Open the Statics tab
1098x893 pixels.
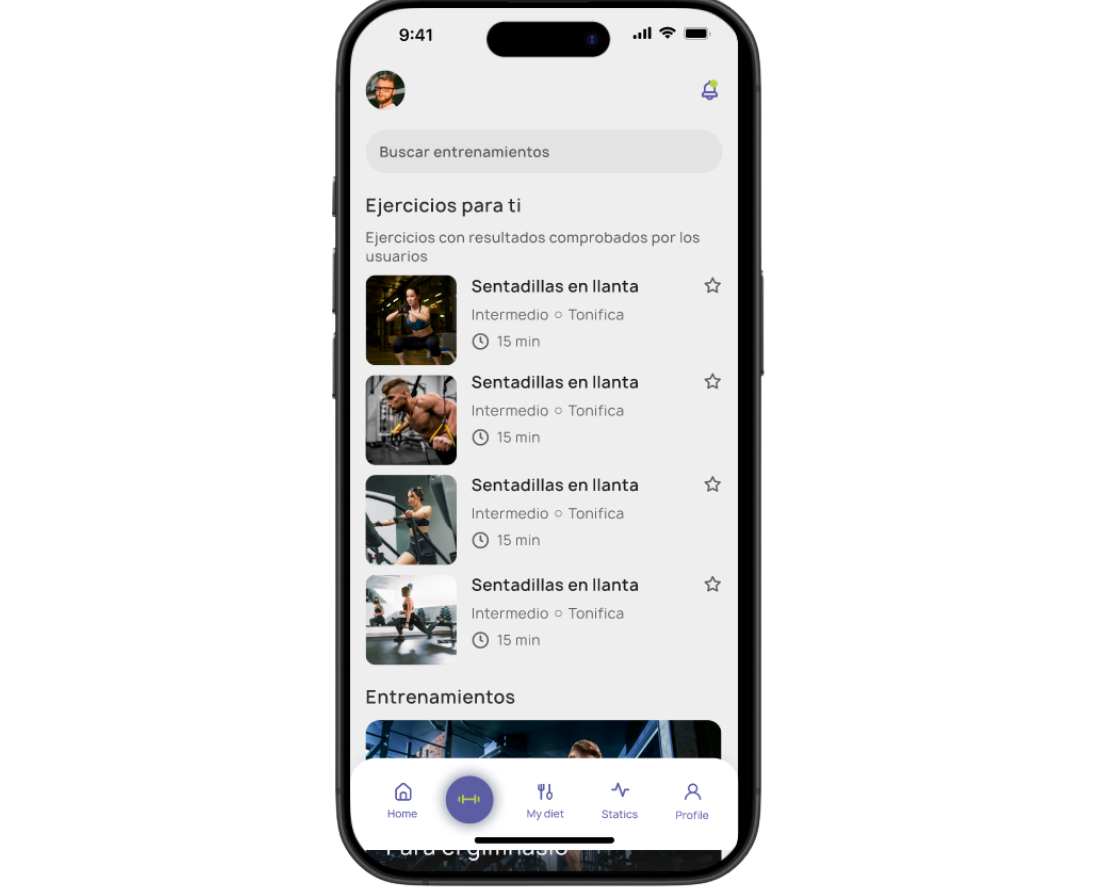click(619, 800)
